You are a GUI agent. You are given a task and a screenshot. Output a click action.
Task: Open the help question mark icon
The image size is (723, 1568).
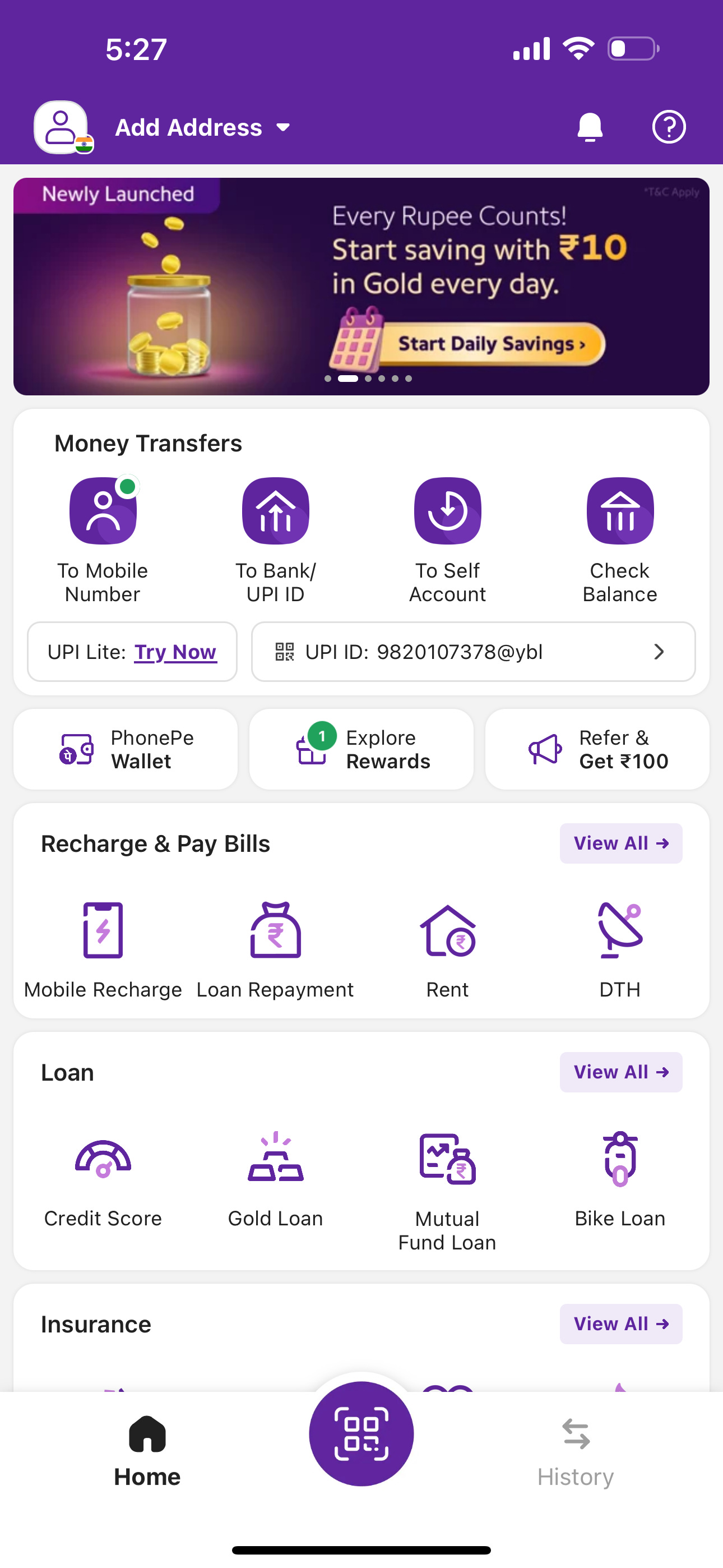click(x=669, y=127)
